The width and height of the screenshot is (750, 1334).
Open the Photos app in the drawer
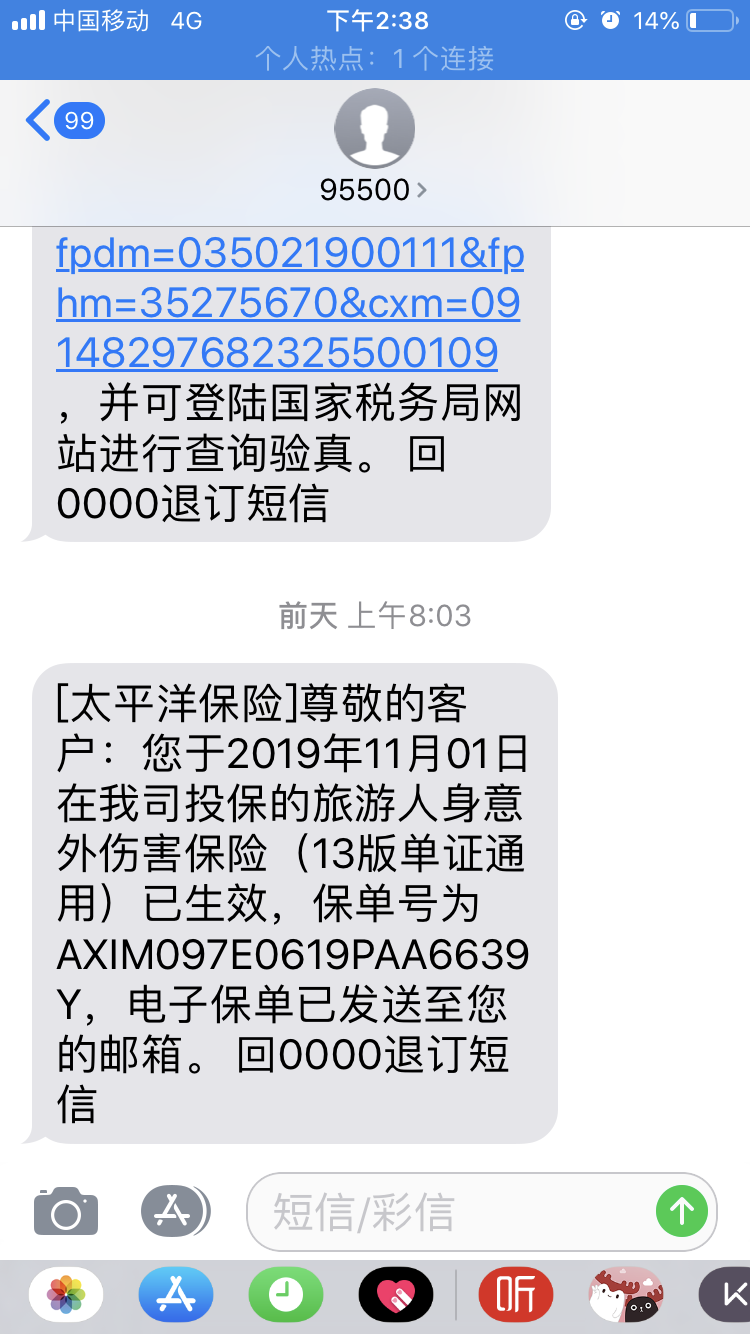66,1296
